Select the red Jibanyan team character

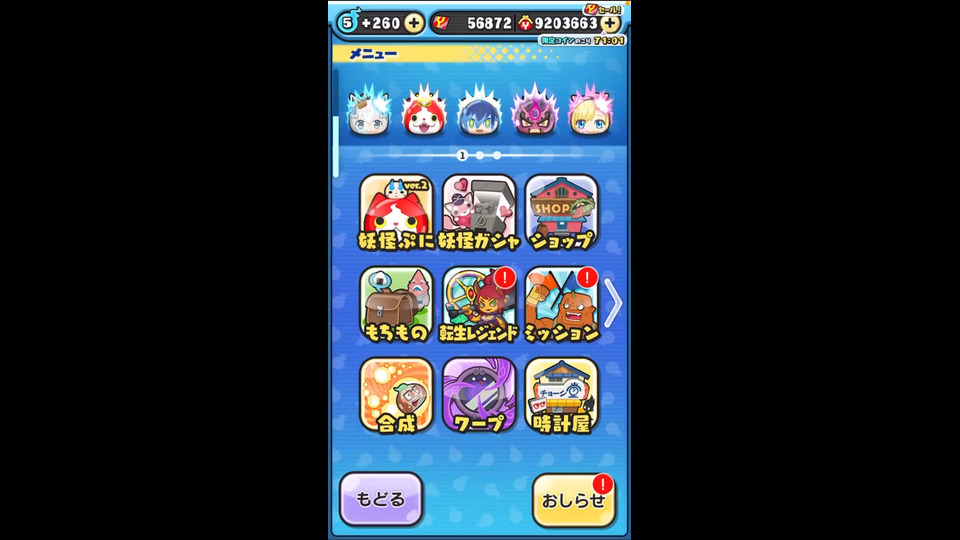(423, 115)
